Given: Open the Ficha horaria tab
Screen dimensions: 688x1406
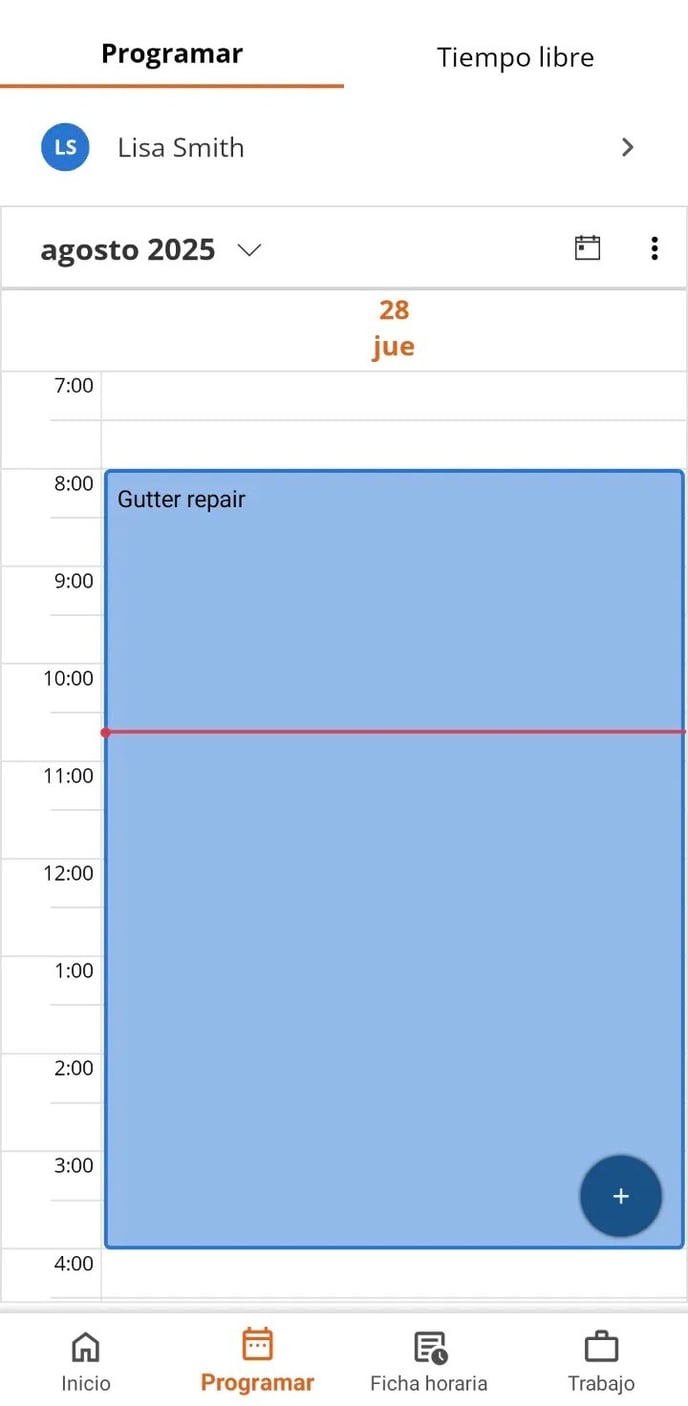Looking at the screenshot, I should [x=429, y=1361].
